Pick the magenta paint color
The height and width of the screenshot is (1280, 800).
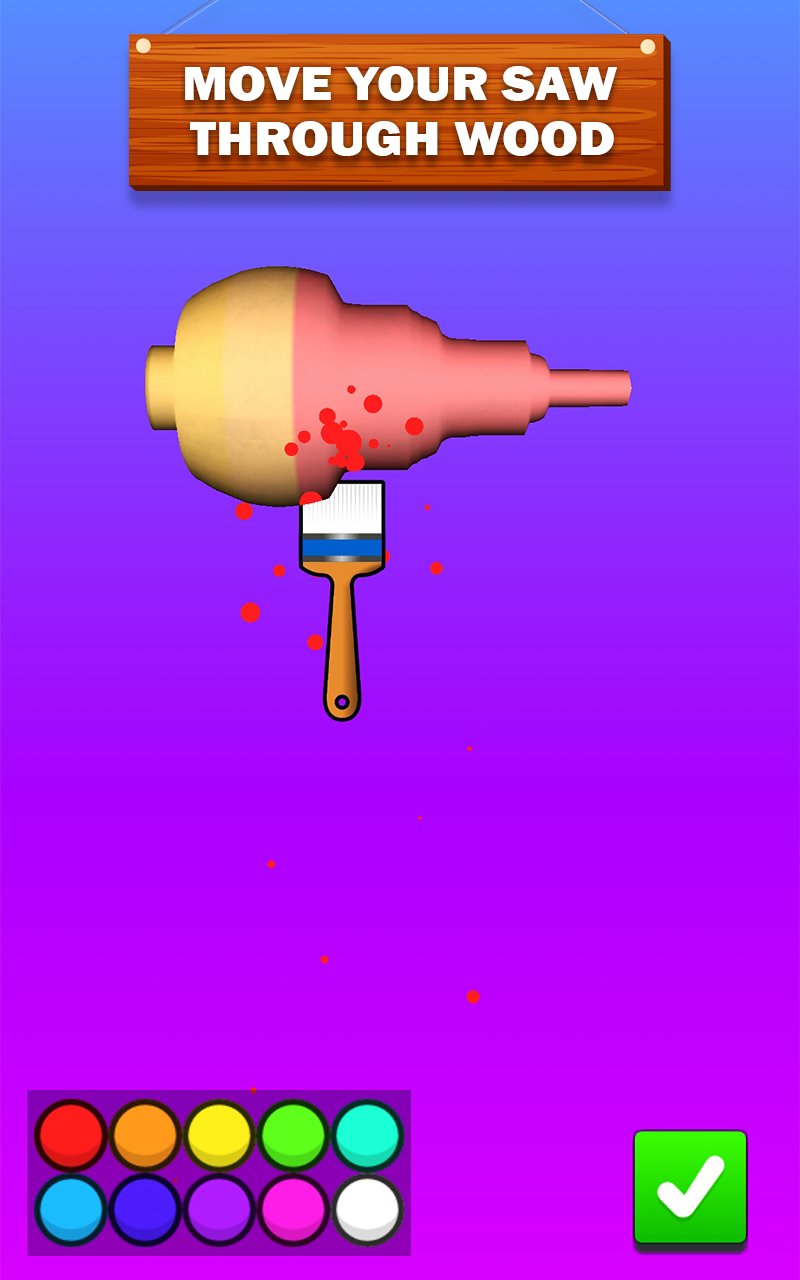coord(293,1210)
